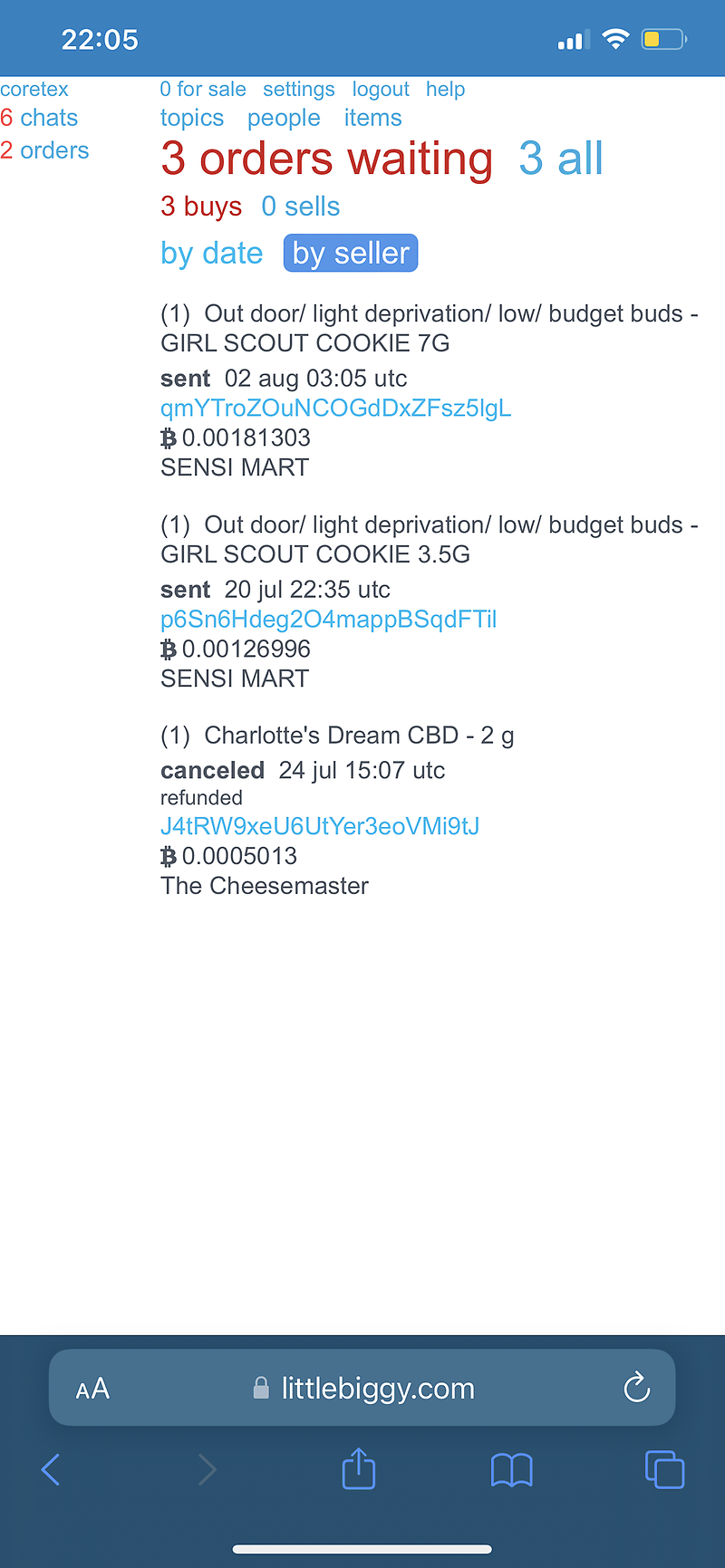The image size is (725, 1568).
Task: Open Safari bookmarks
Action: click(x=511, y=1469)
